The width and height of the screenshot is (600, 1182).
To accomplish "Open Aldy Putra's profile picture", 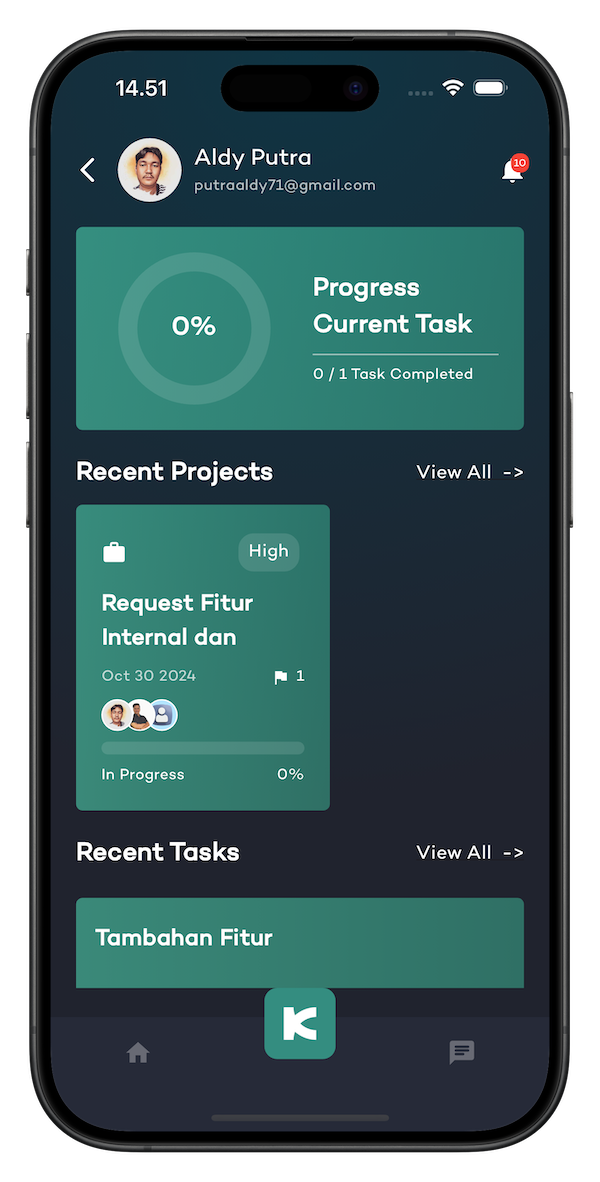I will [x=149, y=170].
